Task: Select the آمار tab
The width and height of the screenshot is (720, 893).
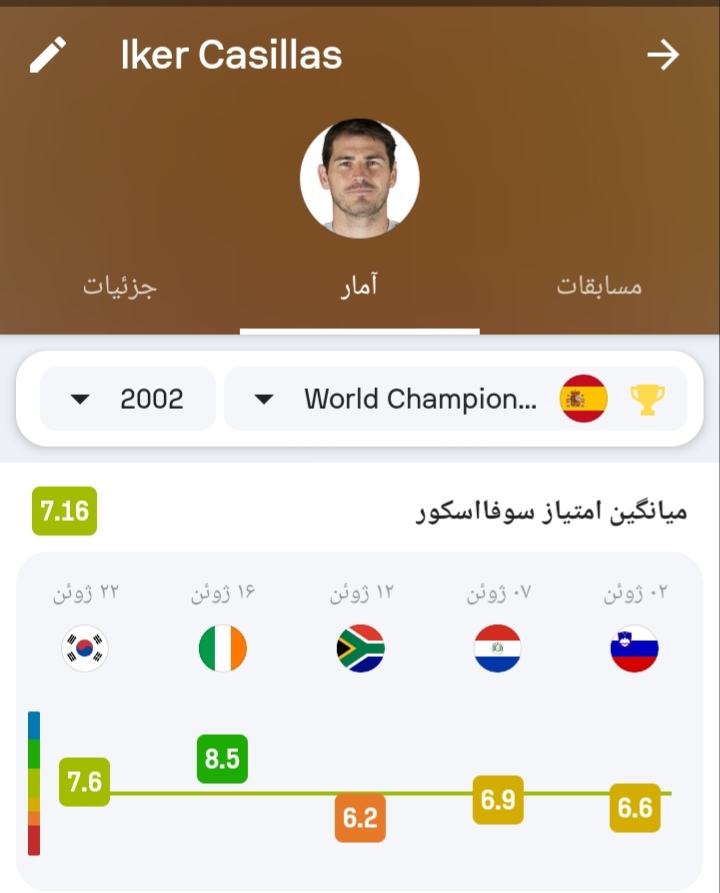Action: coord(359,286)
